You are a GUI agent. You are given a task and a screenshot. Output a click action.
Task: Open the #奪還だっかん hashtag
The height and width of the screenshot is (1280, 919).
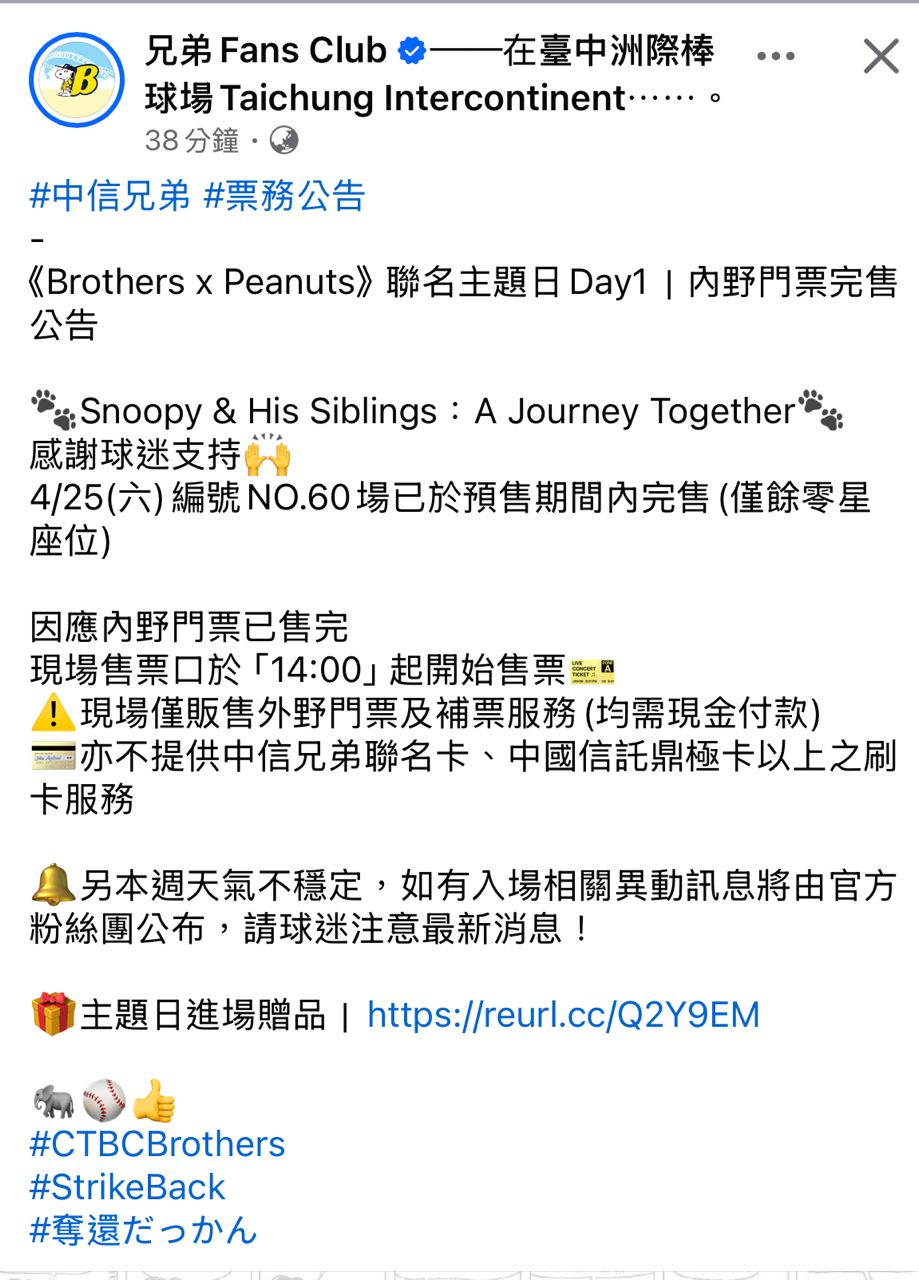click(x=143, y=1230)
